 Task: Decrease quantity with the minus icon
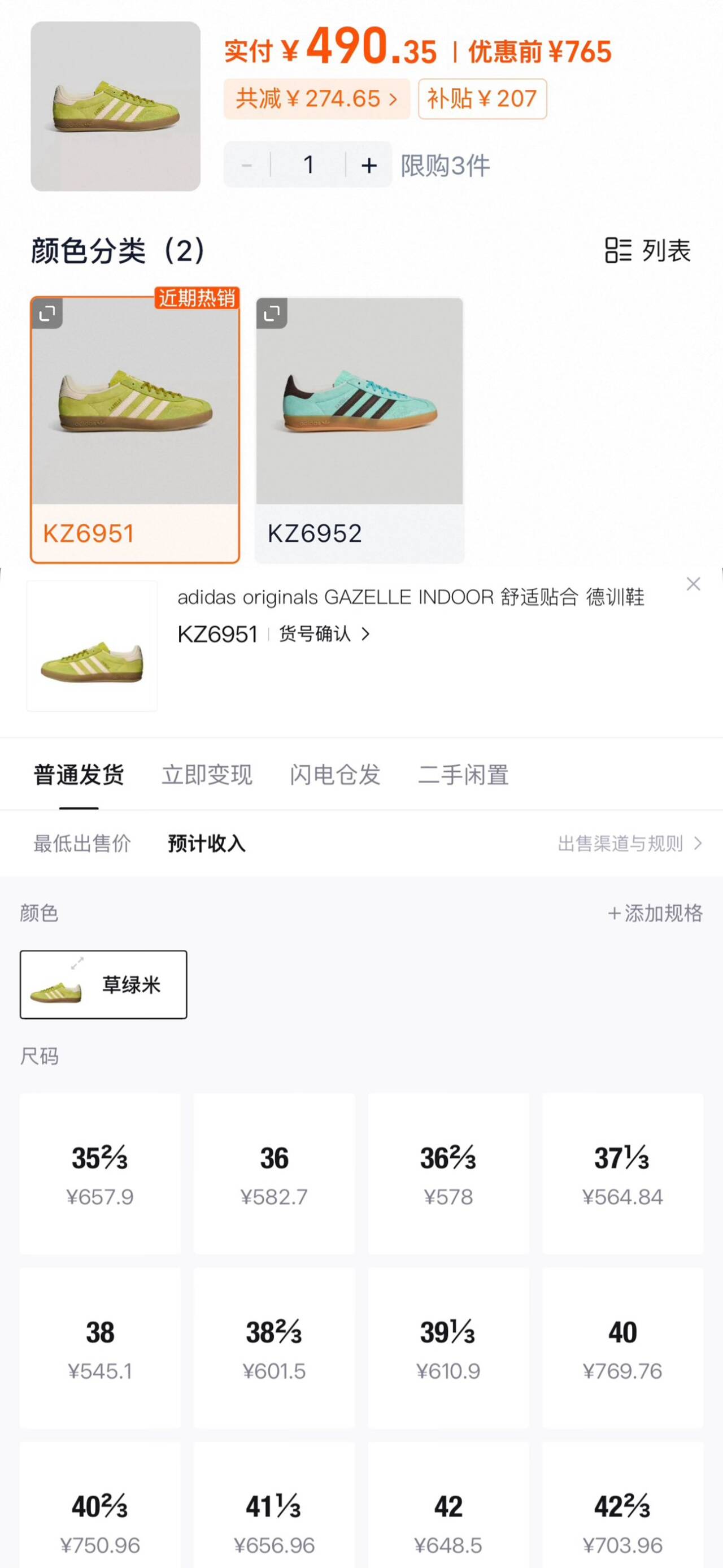click(x=247, y=164)
